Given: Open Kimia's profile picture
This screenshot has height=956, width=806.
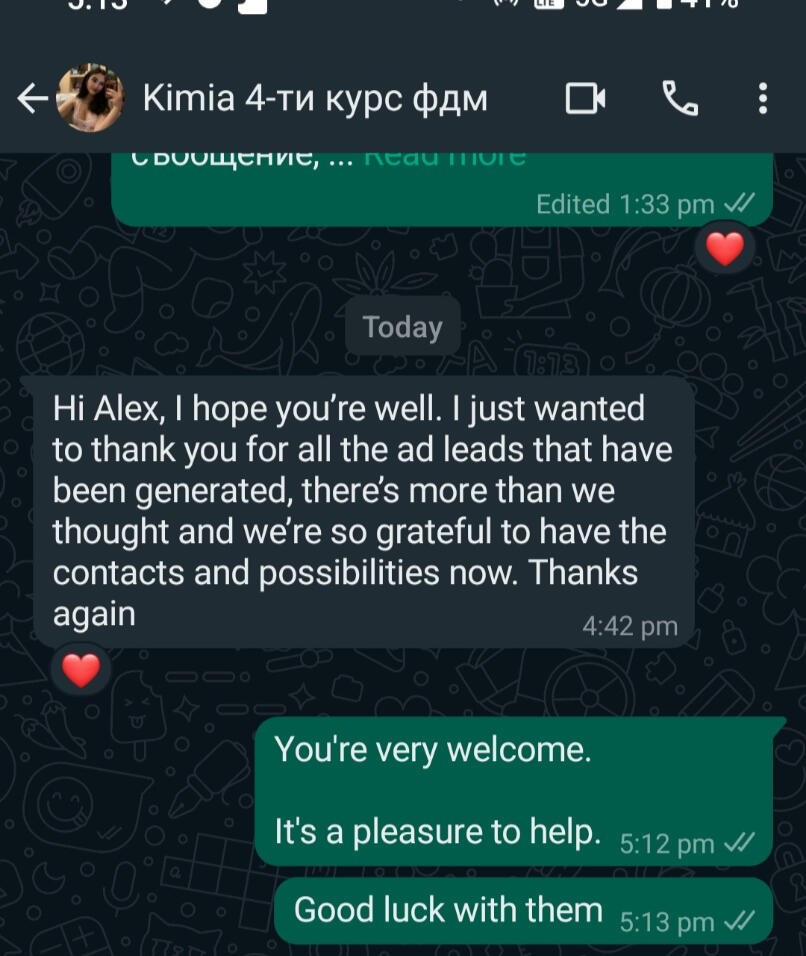Looking at the screenshot, I should (90, 98).
